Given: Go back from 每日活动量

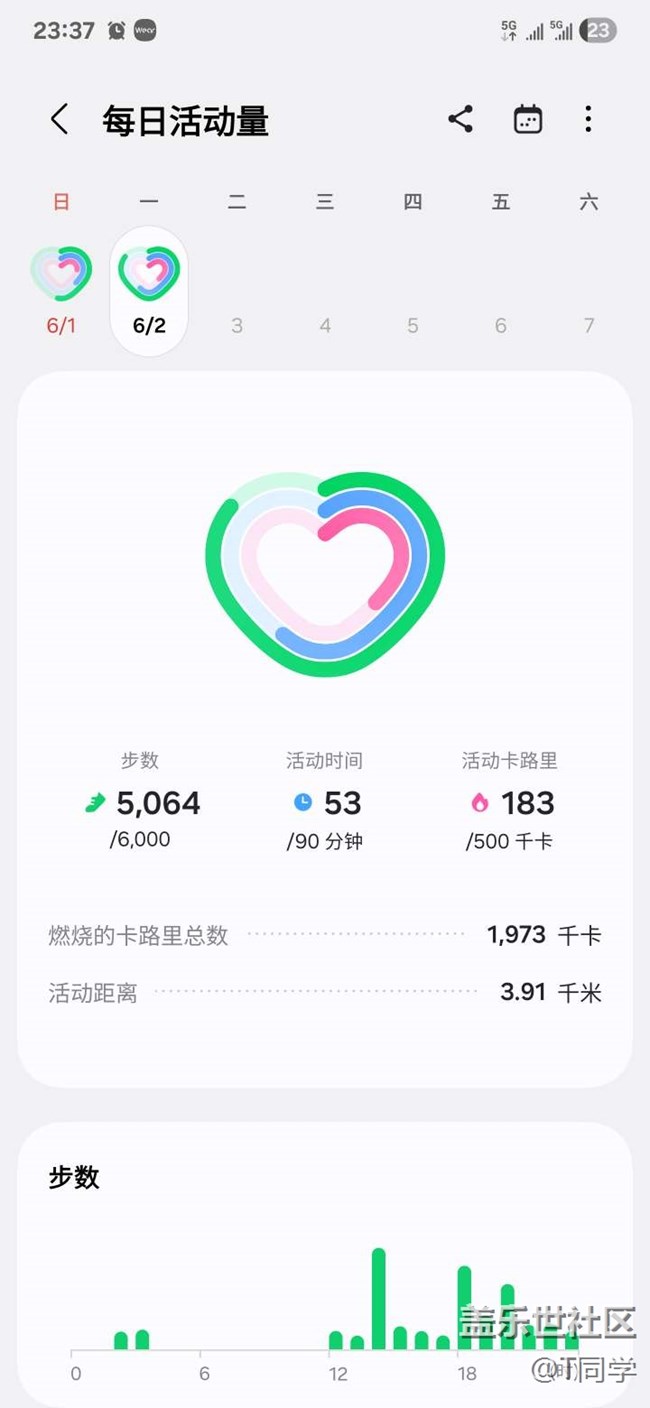Looking at the screenshot, I should point(60,120).
